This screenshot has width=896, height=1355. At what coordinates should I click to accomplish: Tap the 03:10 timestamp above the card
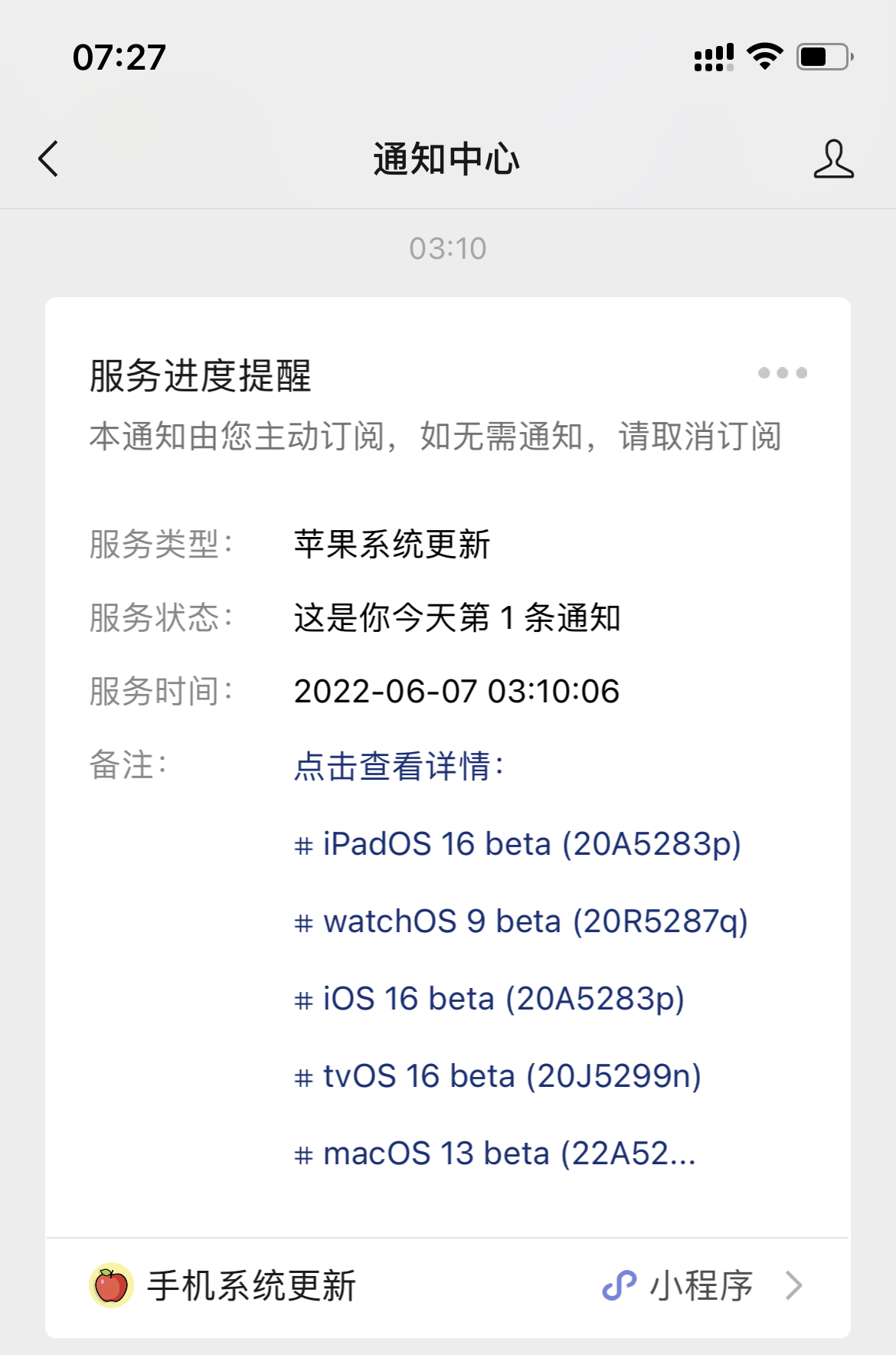pos(448,247)
